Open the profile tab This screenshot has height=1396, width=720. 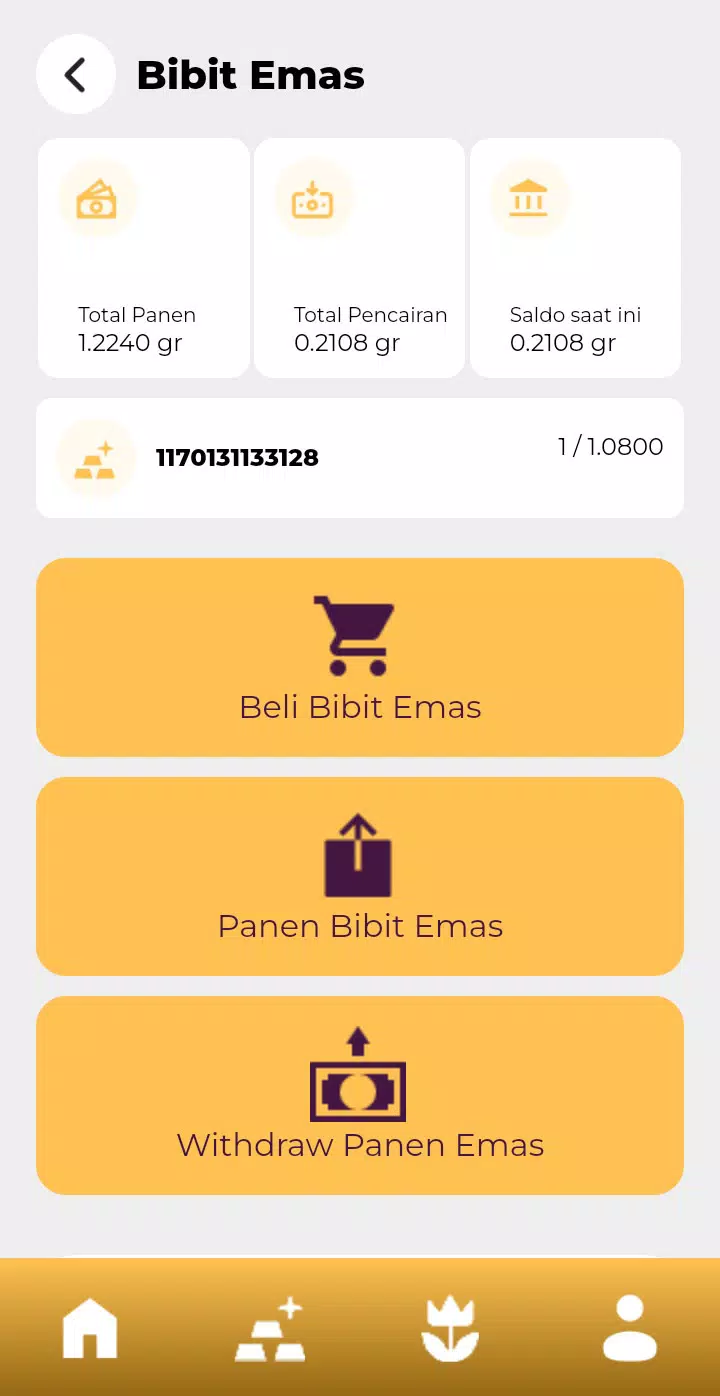[630, 1328]
